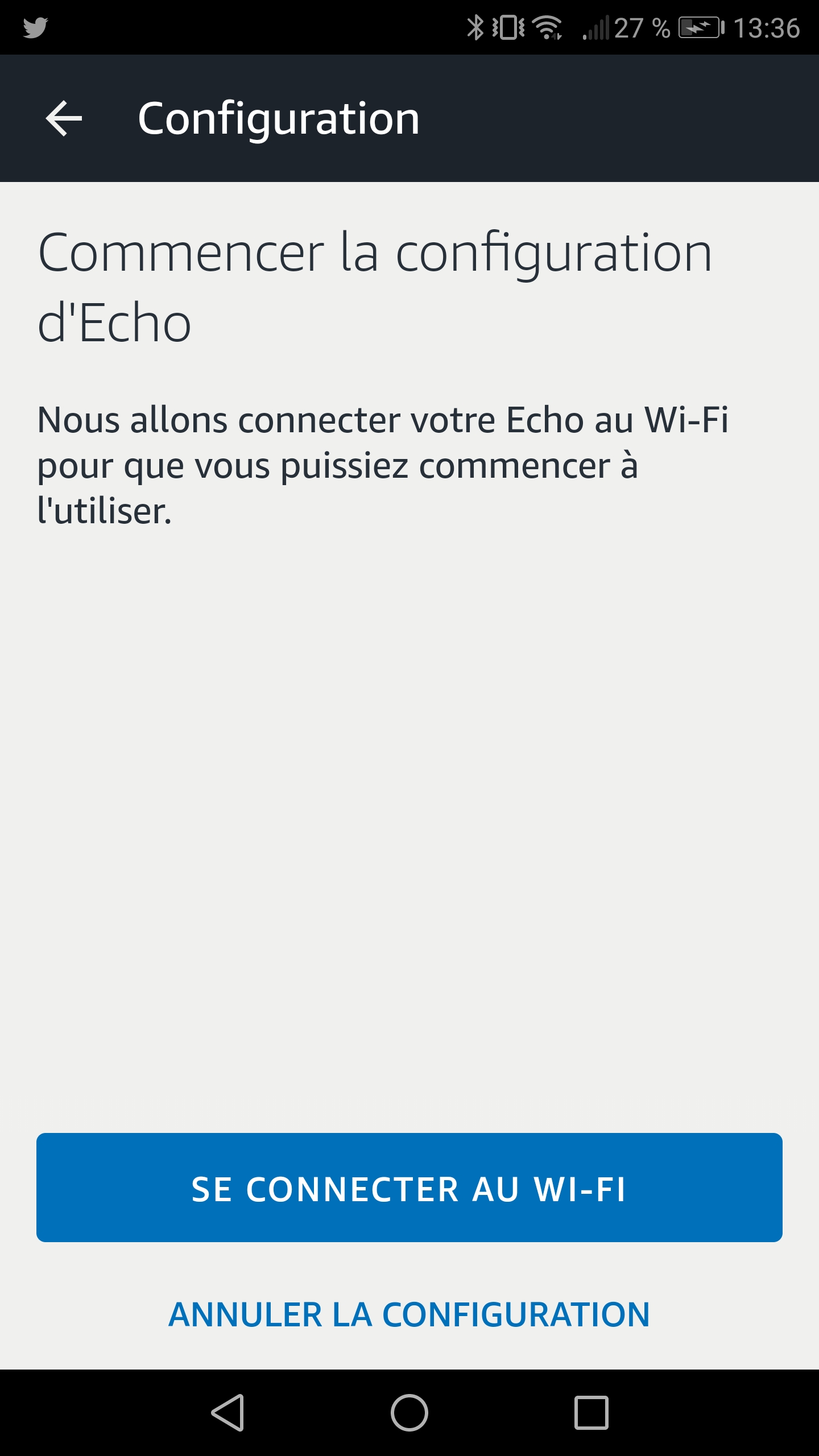Tap the SE CONNECTER AU WI-FI button

tap(409, 1188)
